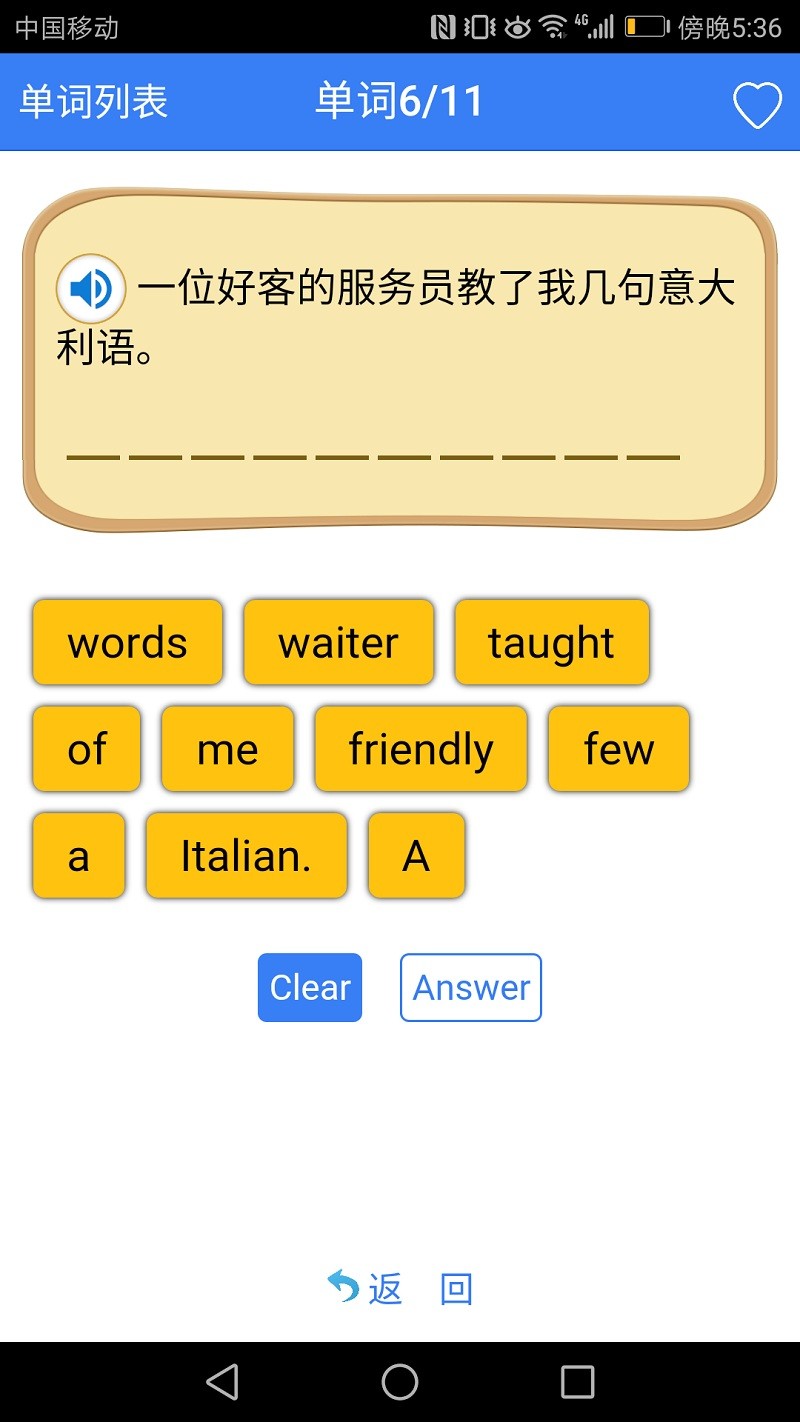The image size is (800, 1422).
Task: Reveal the answer with the Answer button
Action: click(x=471, y=988)
